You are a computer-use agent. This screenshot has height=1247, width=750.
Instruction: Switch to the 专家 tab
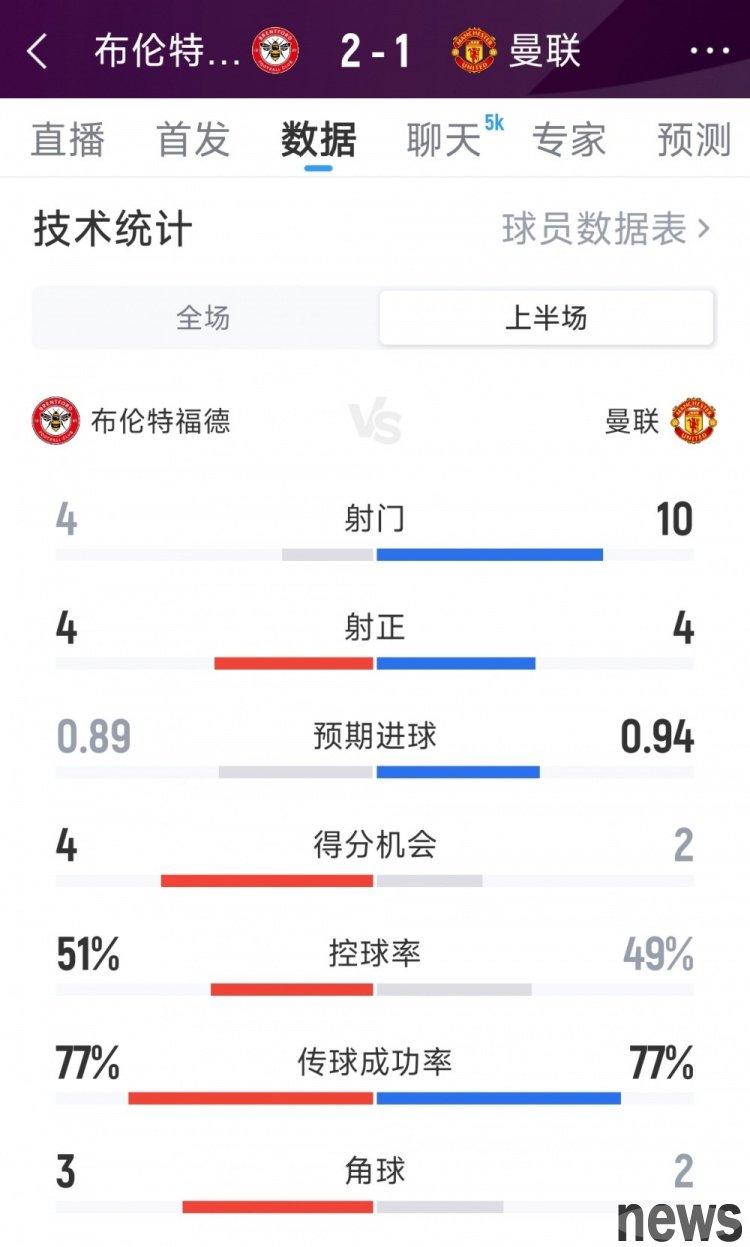coord(569,140)
